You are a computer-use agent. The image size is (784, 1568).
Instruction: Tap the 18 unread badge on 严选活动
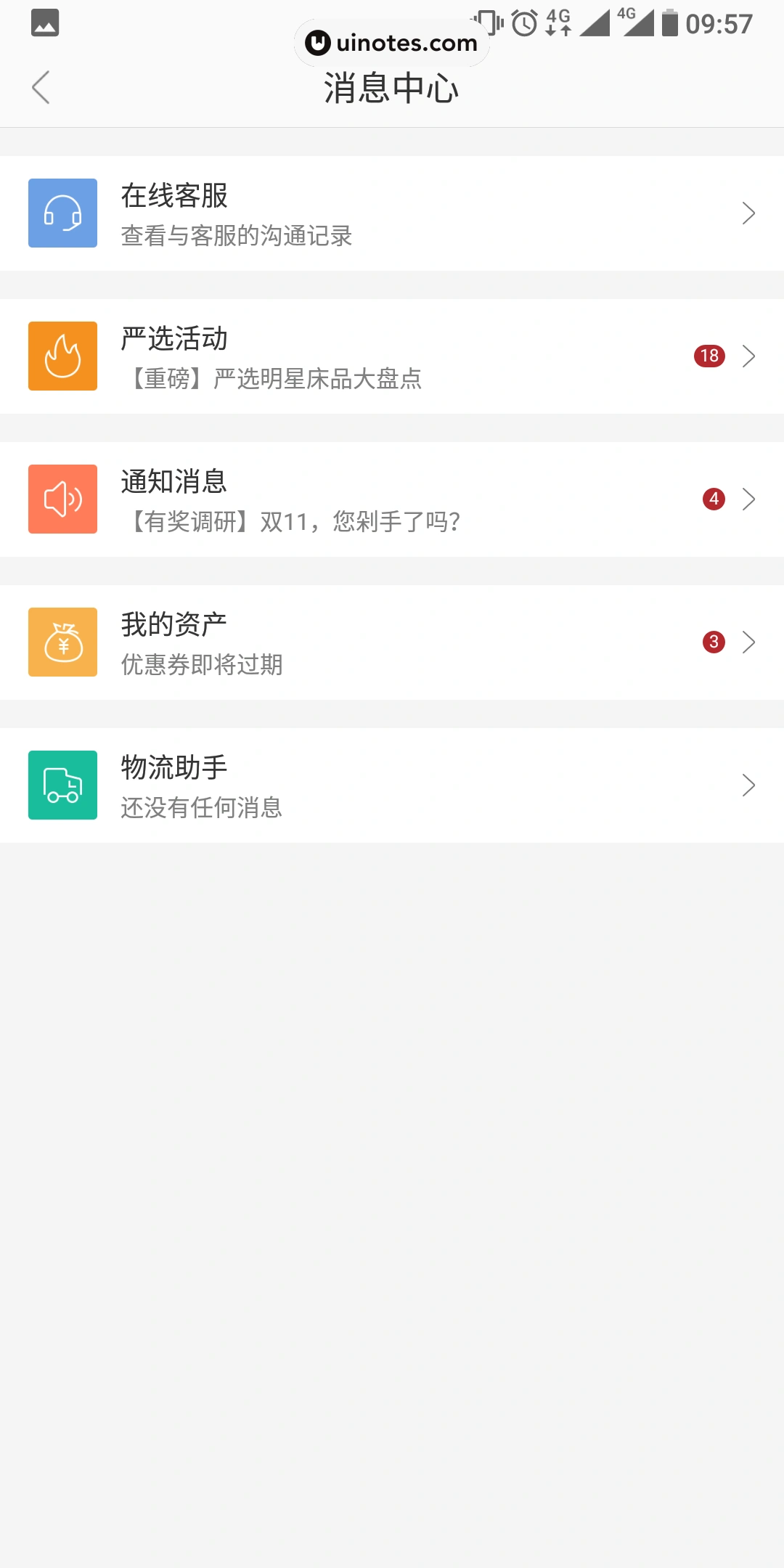click(709, 356)
